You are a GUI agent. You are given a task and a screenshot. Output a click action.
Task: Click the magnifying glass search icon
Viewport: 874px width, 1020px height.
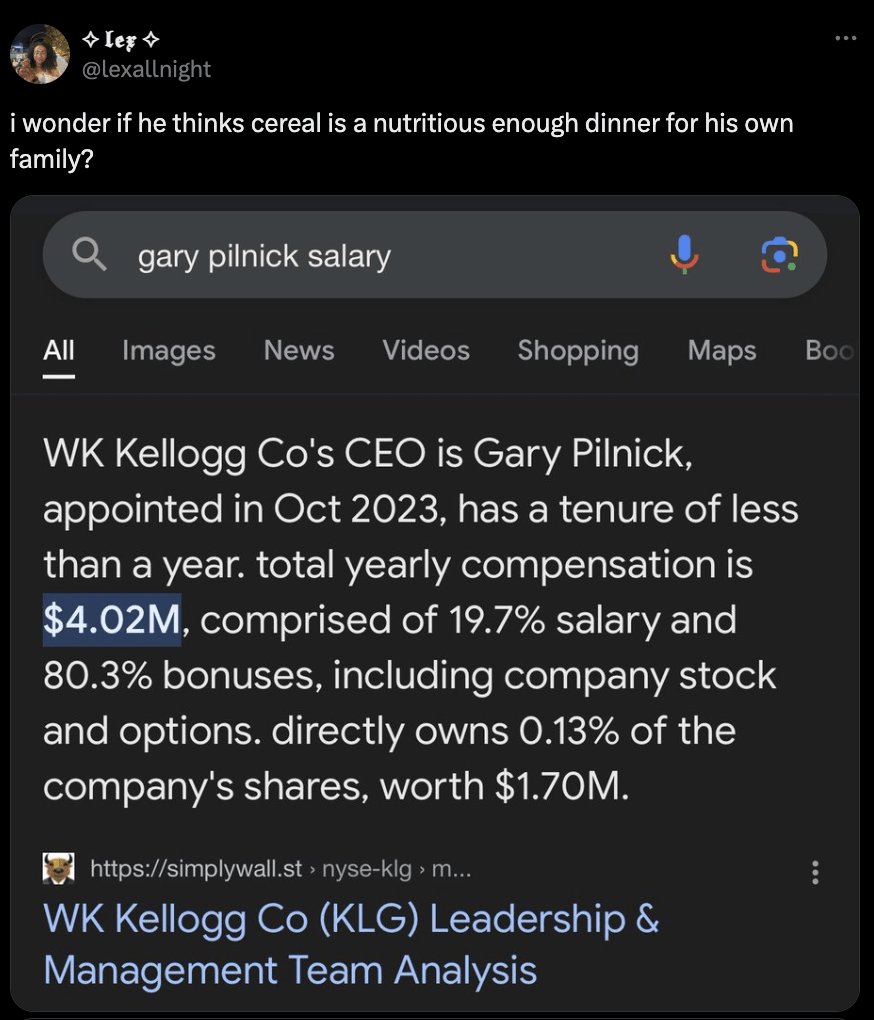coord(89,255)
